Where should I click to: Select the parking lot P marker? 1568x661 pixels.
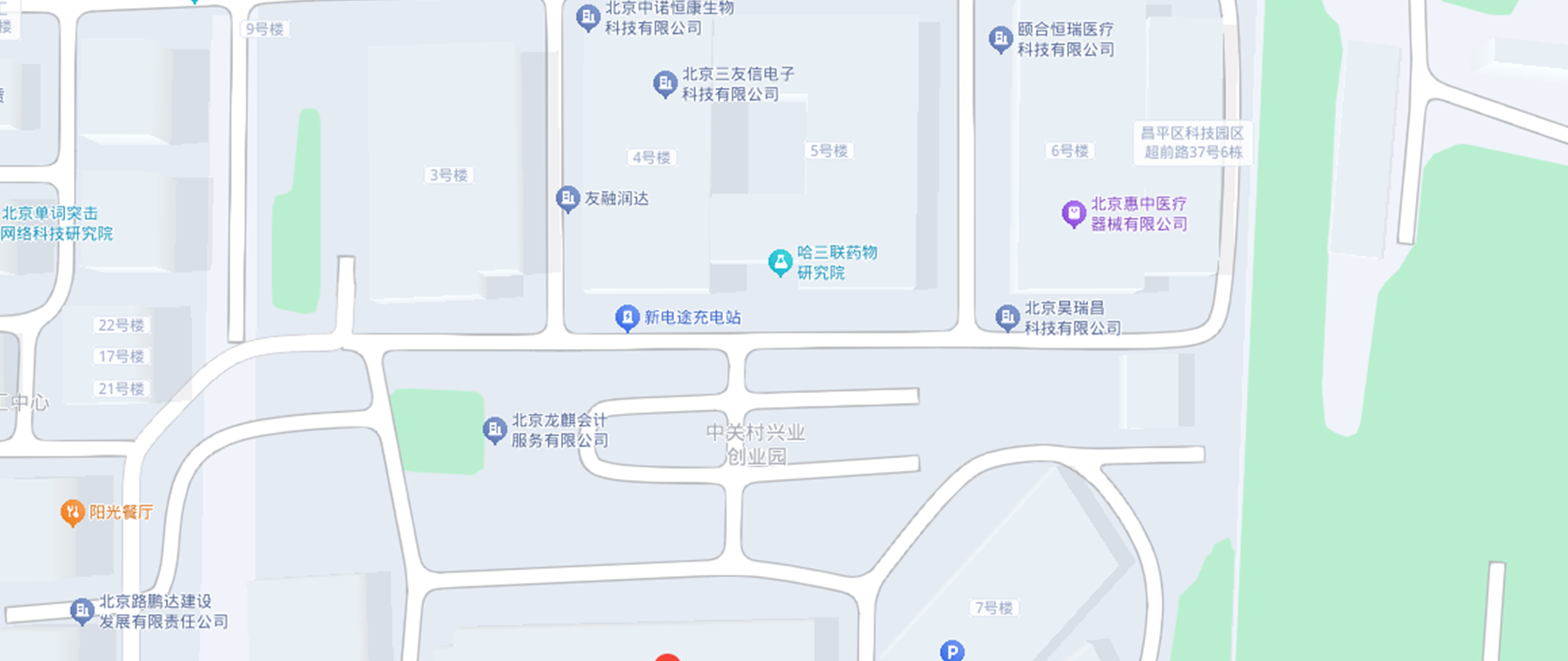(952, 651)
